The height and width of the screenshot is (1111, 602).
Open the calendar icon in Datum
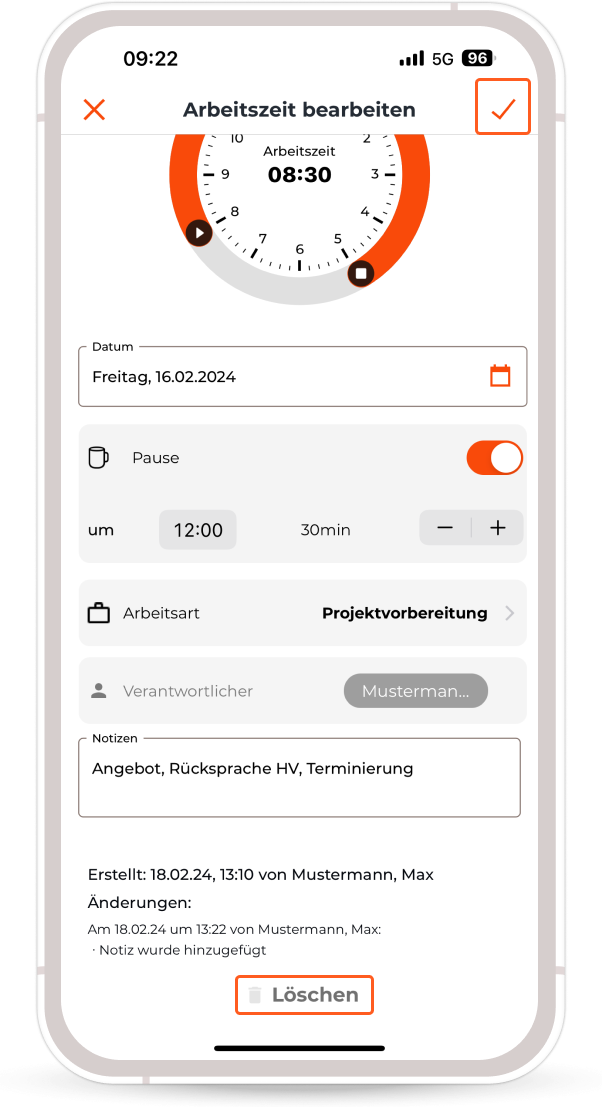500,376
